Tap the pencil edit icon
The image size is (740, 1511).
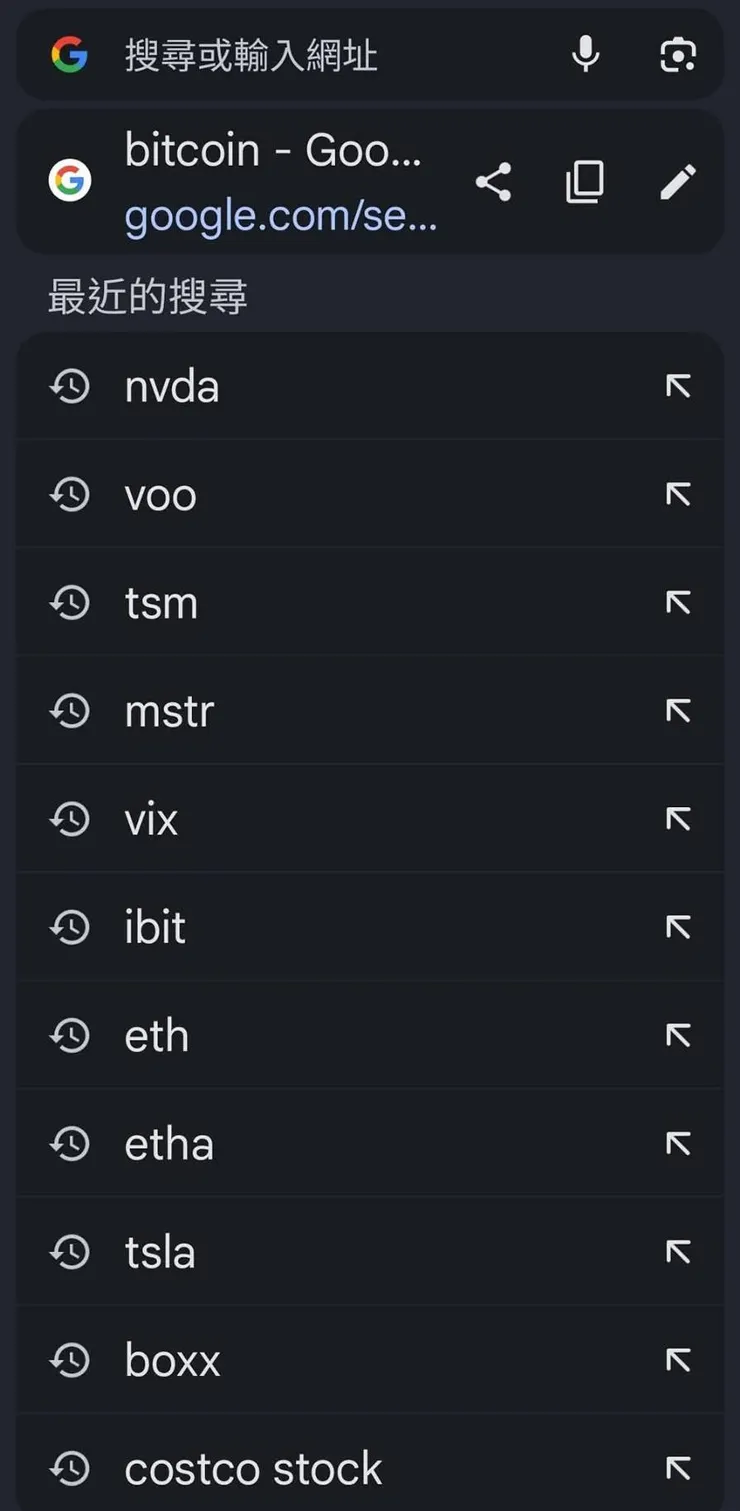(x=677, y=181)
